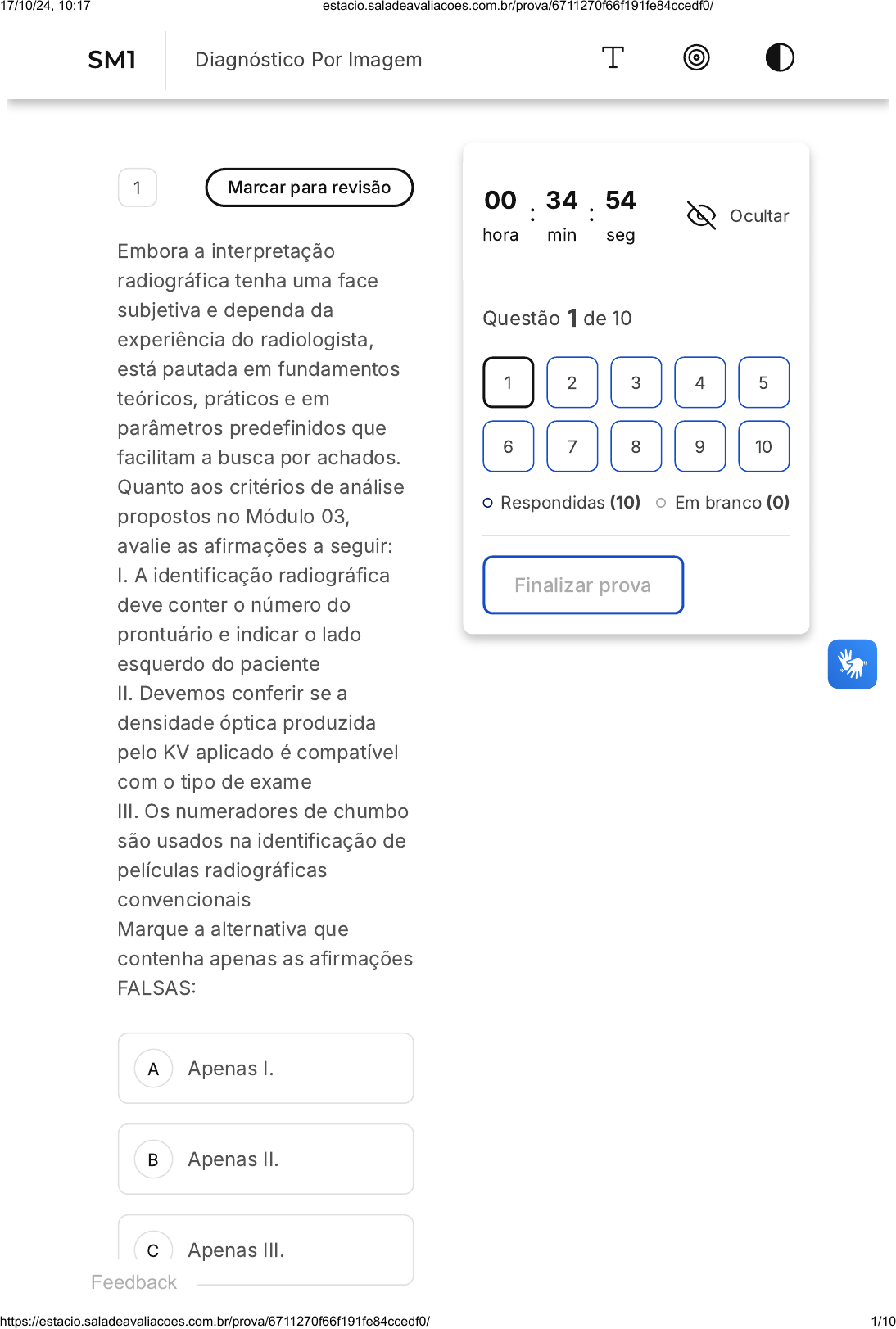
Task: Toggle the high contrast icon
Action: point(780,58)
